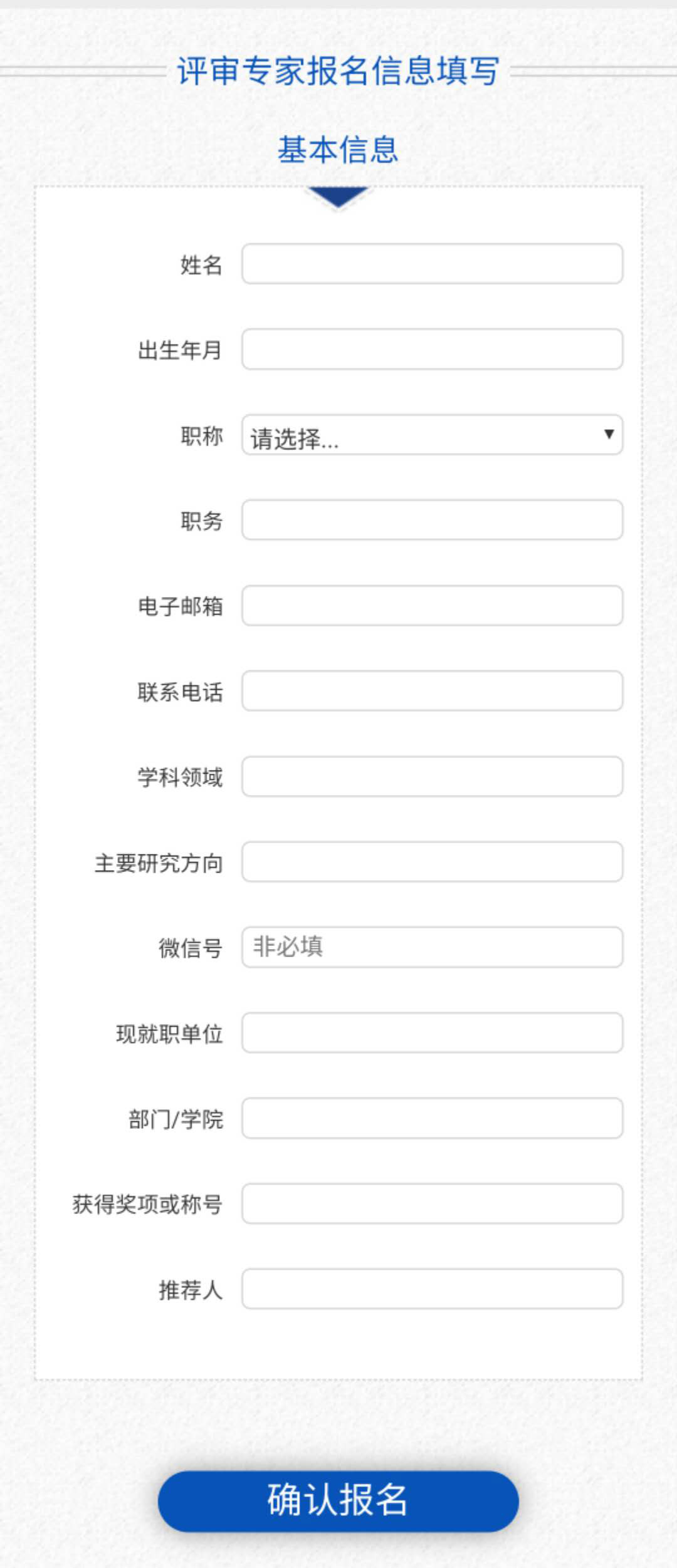677x1568 pixels.
Task: Submit with the 确认报名 button
Action: (338, 1502)
